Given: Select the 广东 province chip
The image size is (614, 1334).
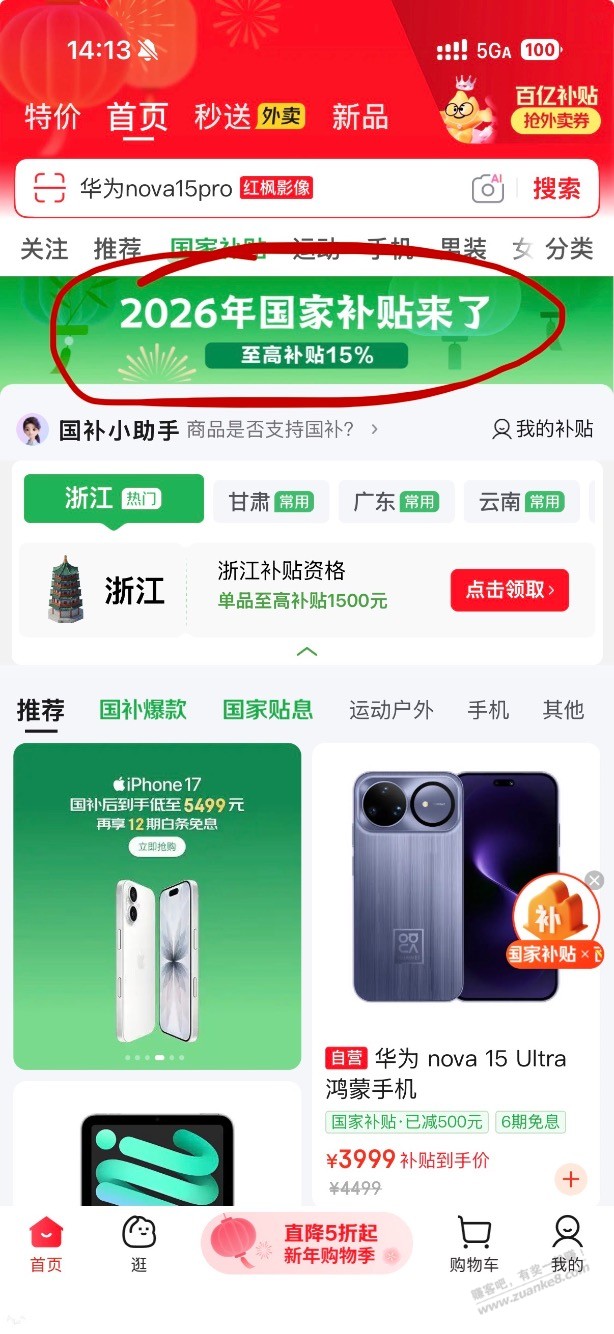Looking at the screenshot, I should [x=396, y=501].
